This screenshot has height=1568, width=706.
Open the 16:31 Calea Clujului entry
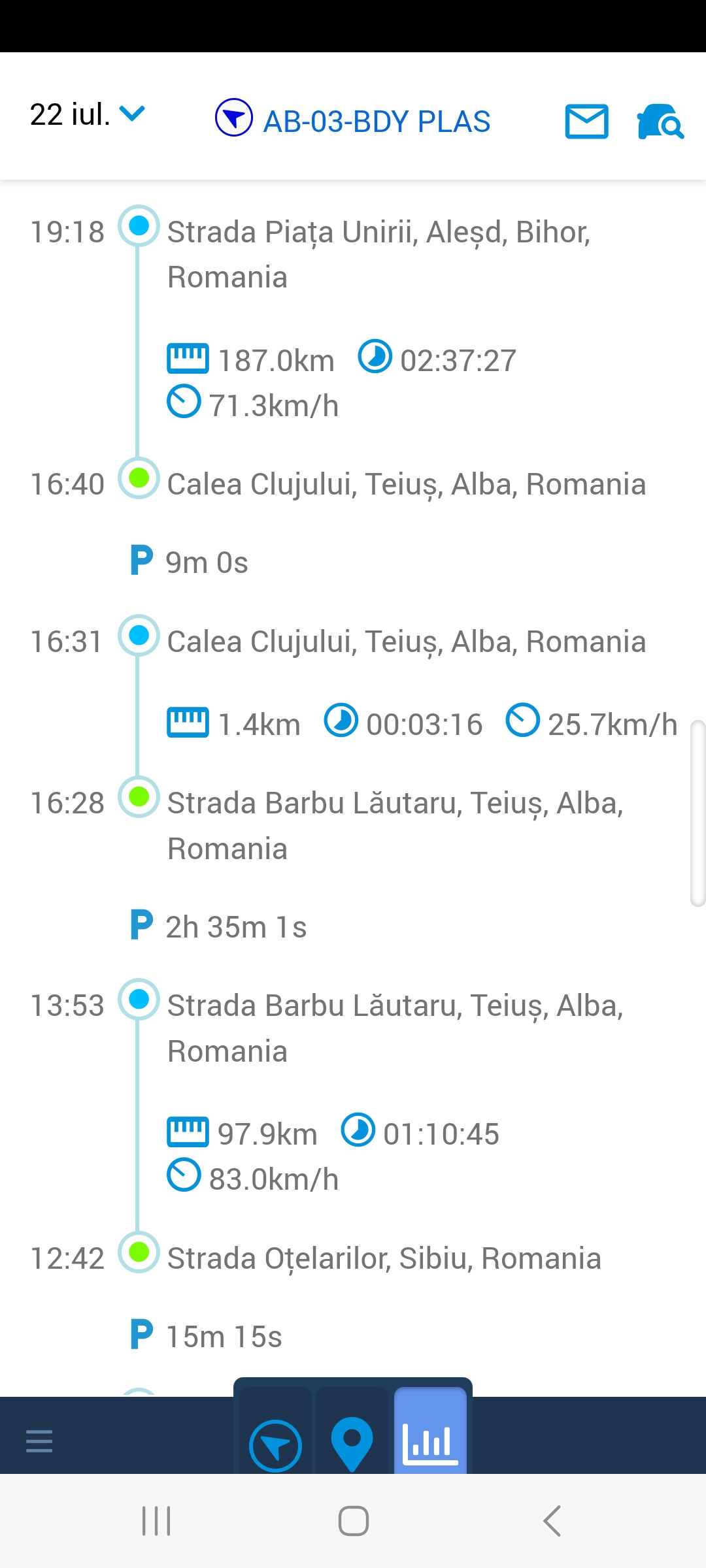pos(405,642)
